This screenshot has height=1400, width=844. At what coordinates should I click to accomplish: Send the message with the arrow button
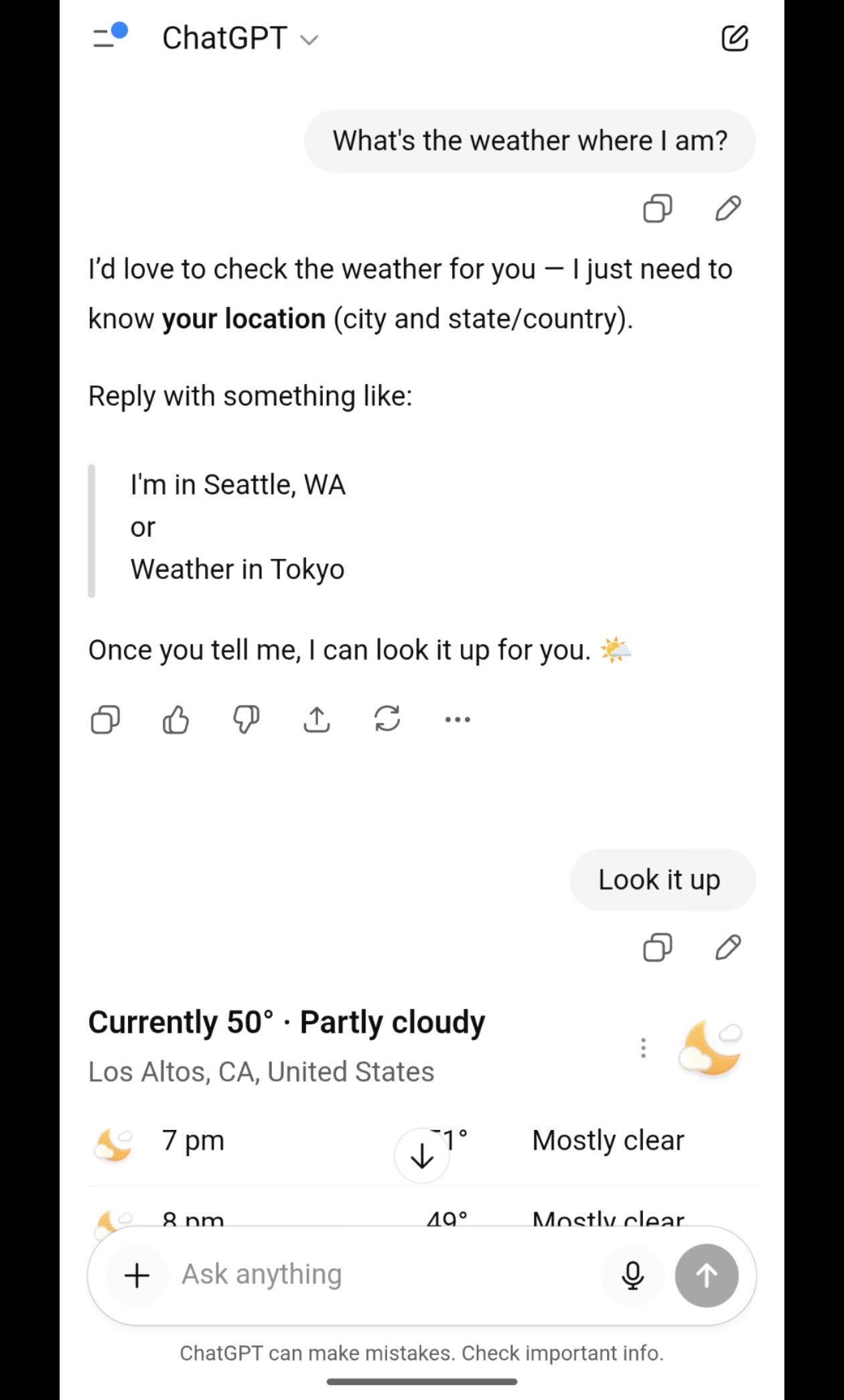point(706,1275)
